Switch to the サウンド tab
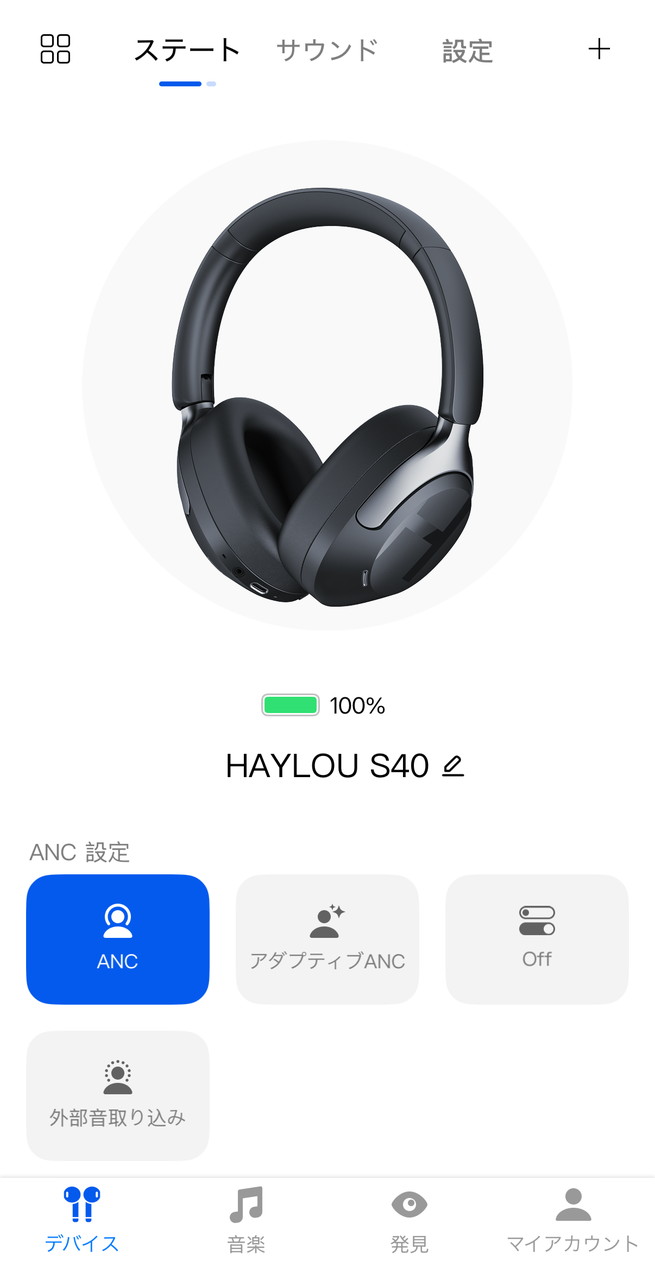 [327, 50]
